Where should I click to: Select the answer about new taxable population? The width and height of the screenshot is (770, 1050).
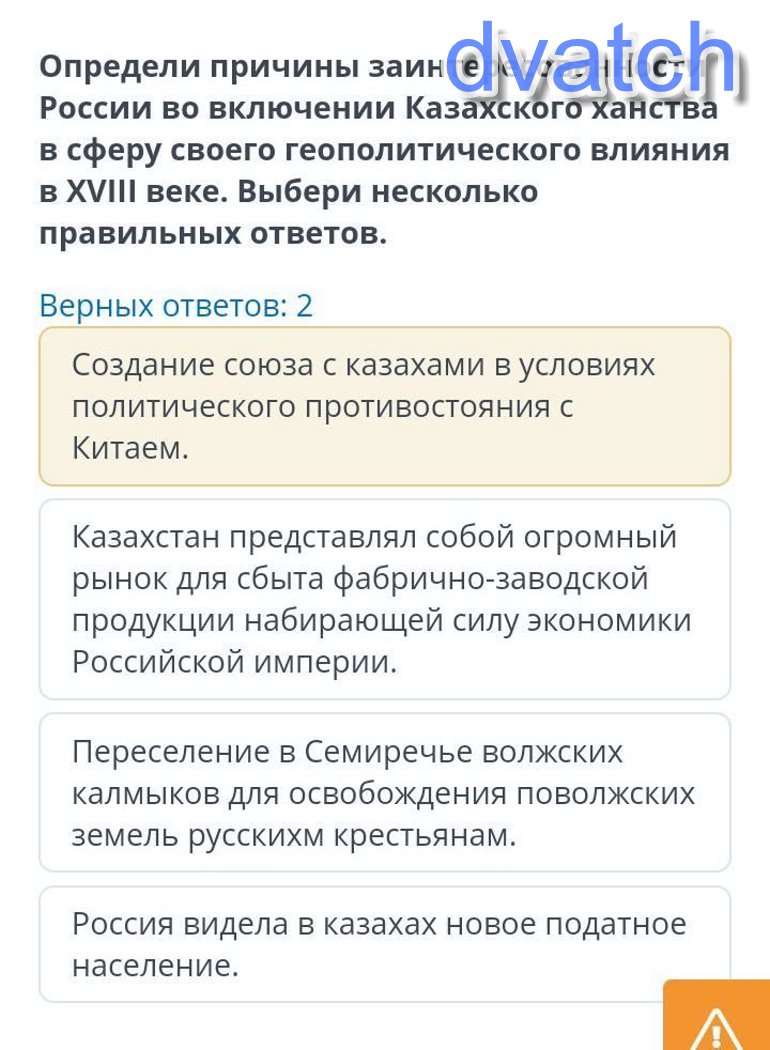[385, 944]
